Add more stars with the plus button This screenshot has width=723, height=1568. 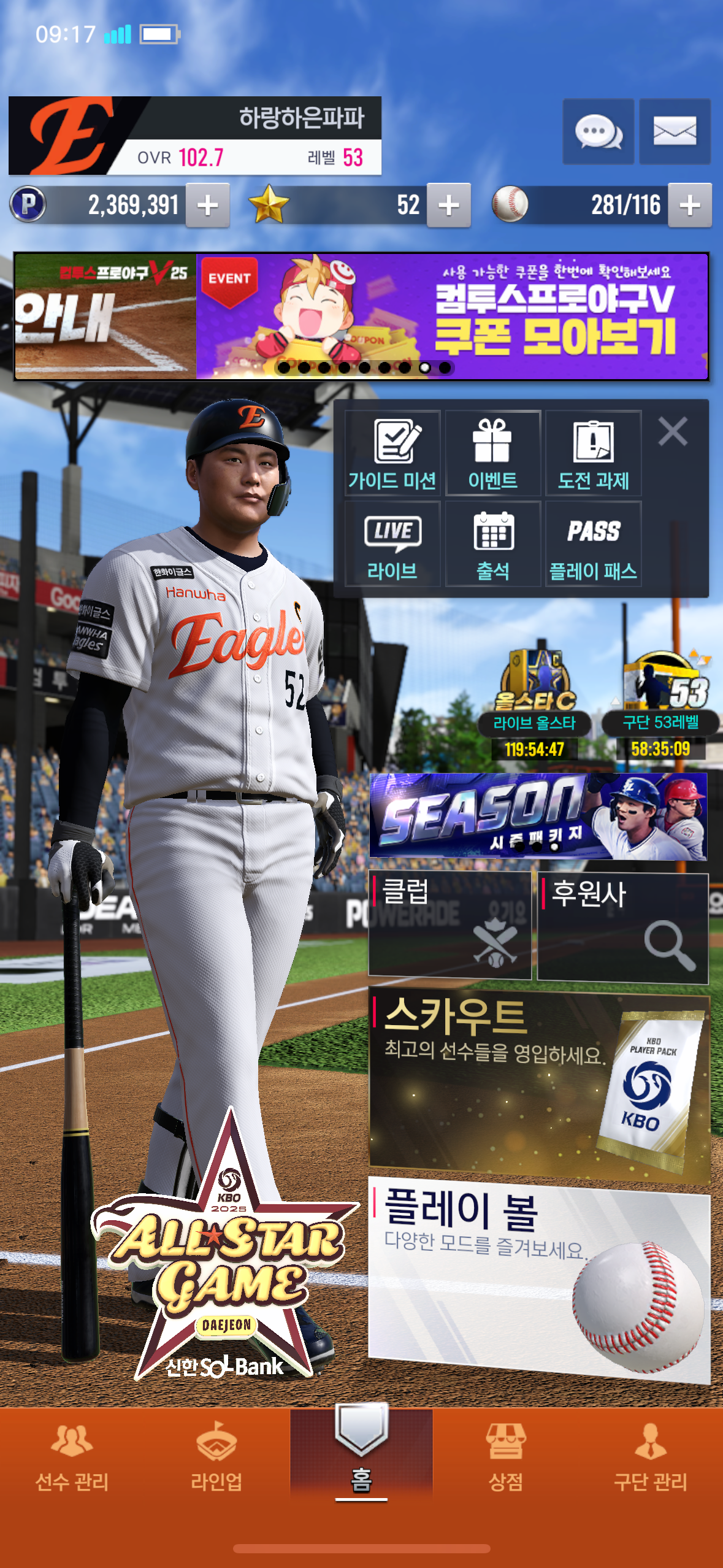click(x=448, y=206)
